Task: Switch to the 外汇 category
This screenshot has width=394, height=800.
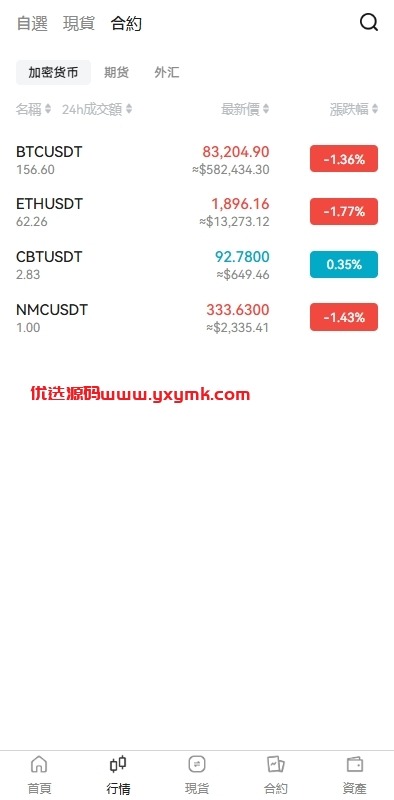Action: [167, 72]
